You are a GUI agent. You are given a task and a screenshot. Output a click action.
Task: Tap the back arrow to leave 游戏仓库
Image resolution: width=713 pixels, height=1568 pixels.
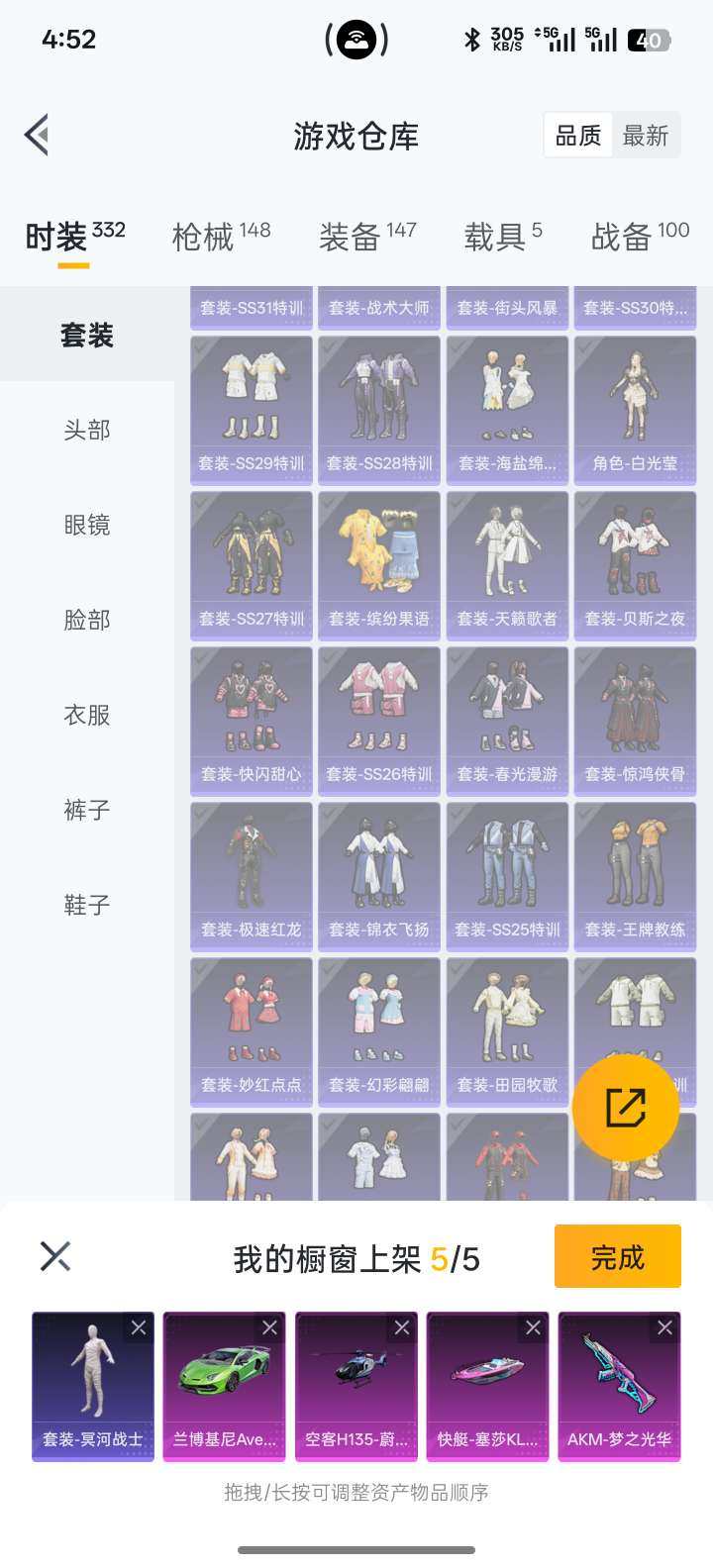pyautogui.click(x=37, y=135)
